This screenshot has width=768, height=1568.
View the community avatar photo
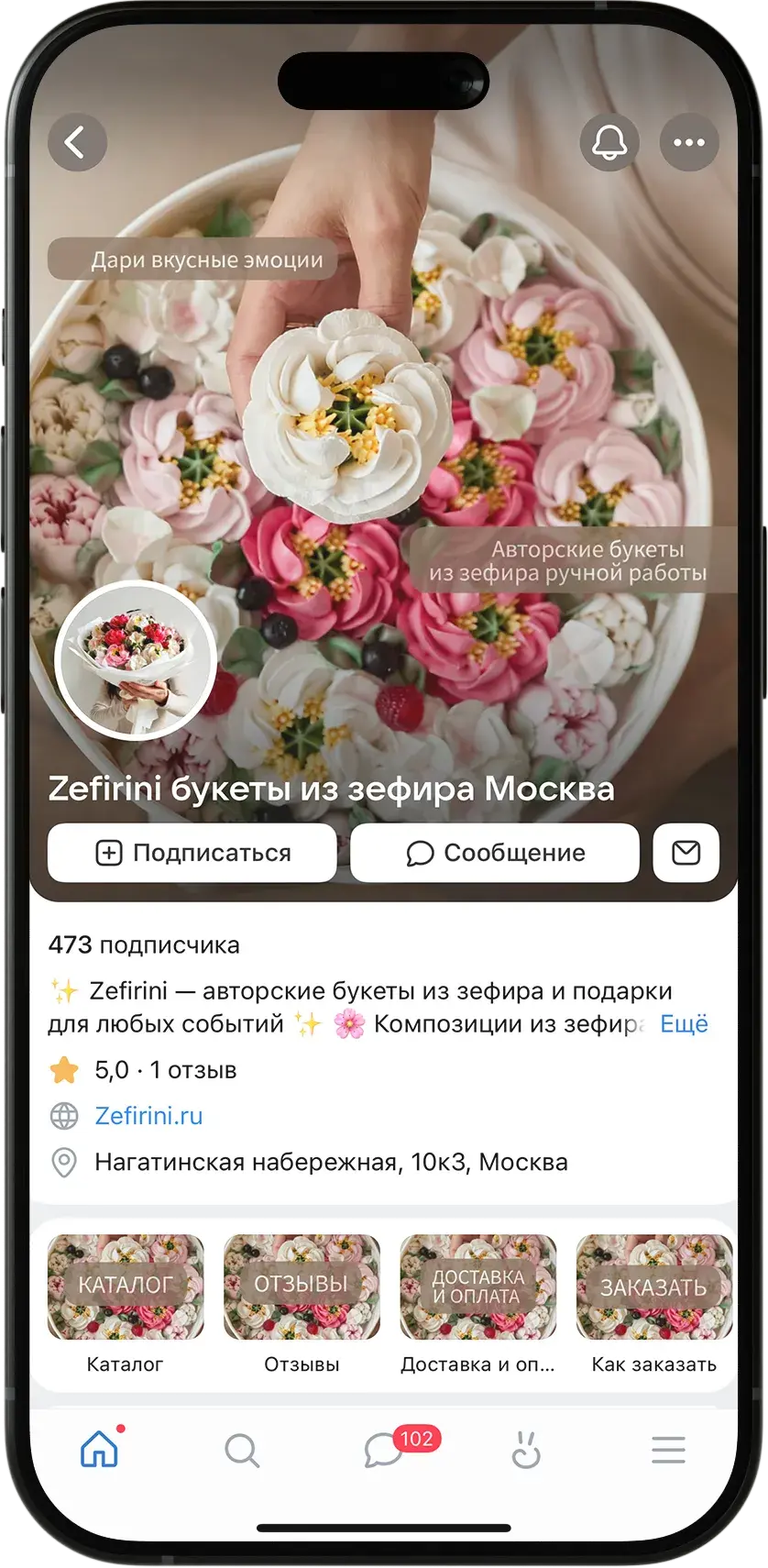[x=136, y=660]
